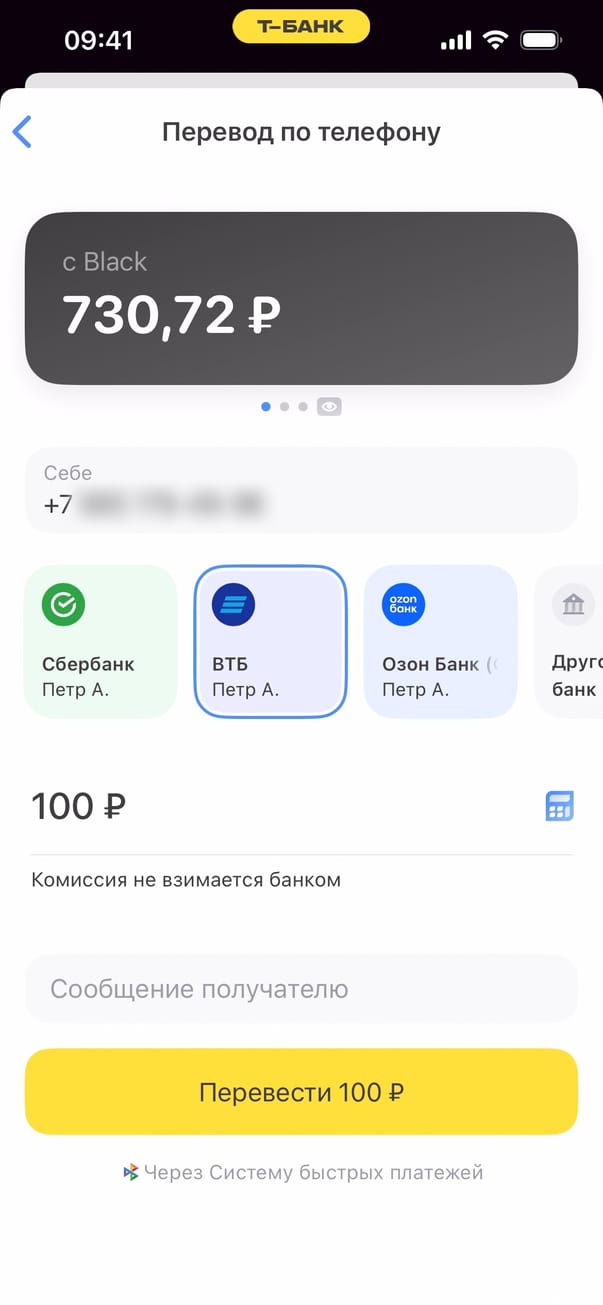This screenshot has width=603, height=1305.
Task: Edit the recipient phone number field
Action: (301, 490)
